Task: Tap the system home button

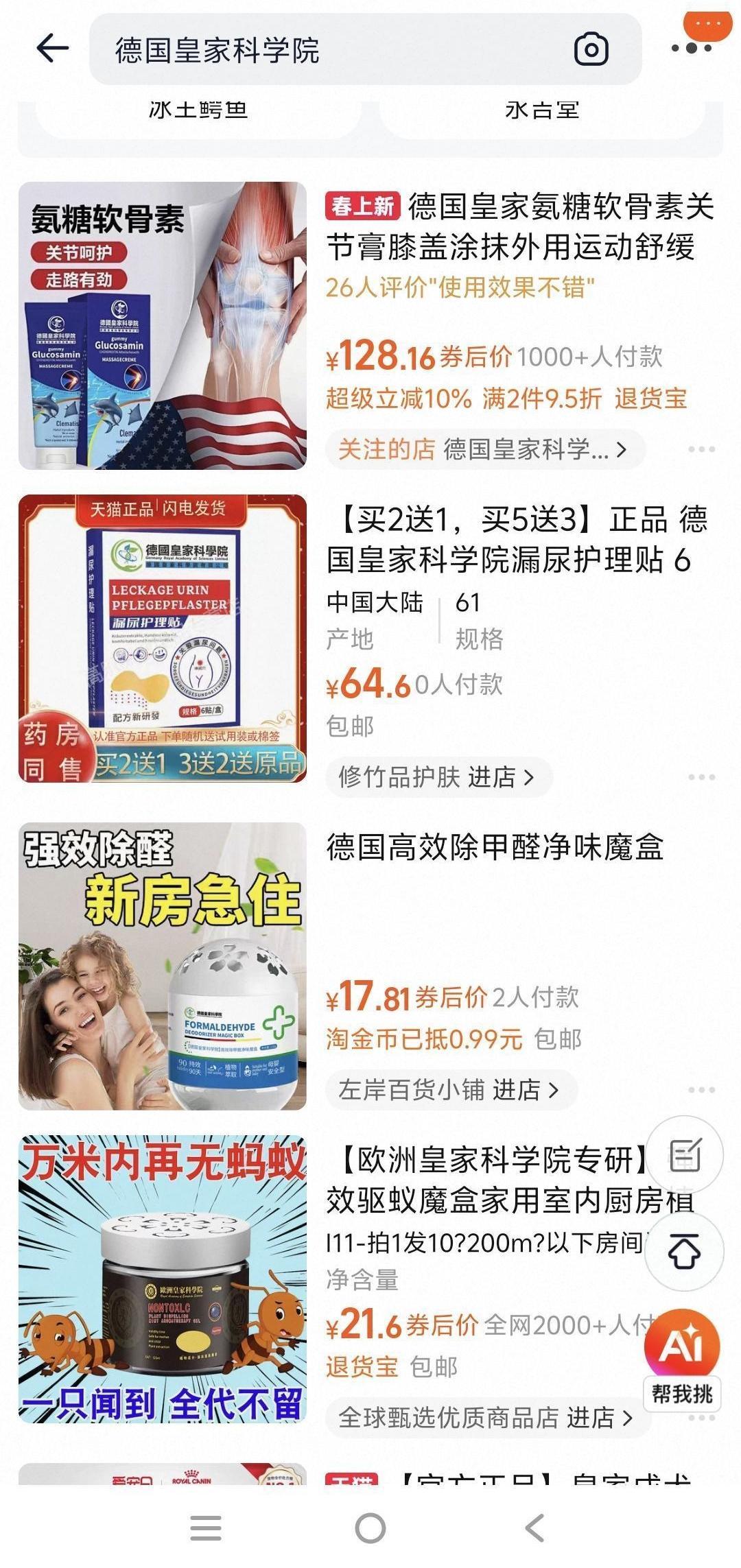Action: [x=370, y=1528]
